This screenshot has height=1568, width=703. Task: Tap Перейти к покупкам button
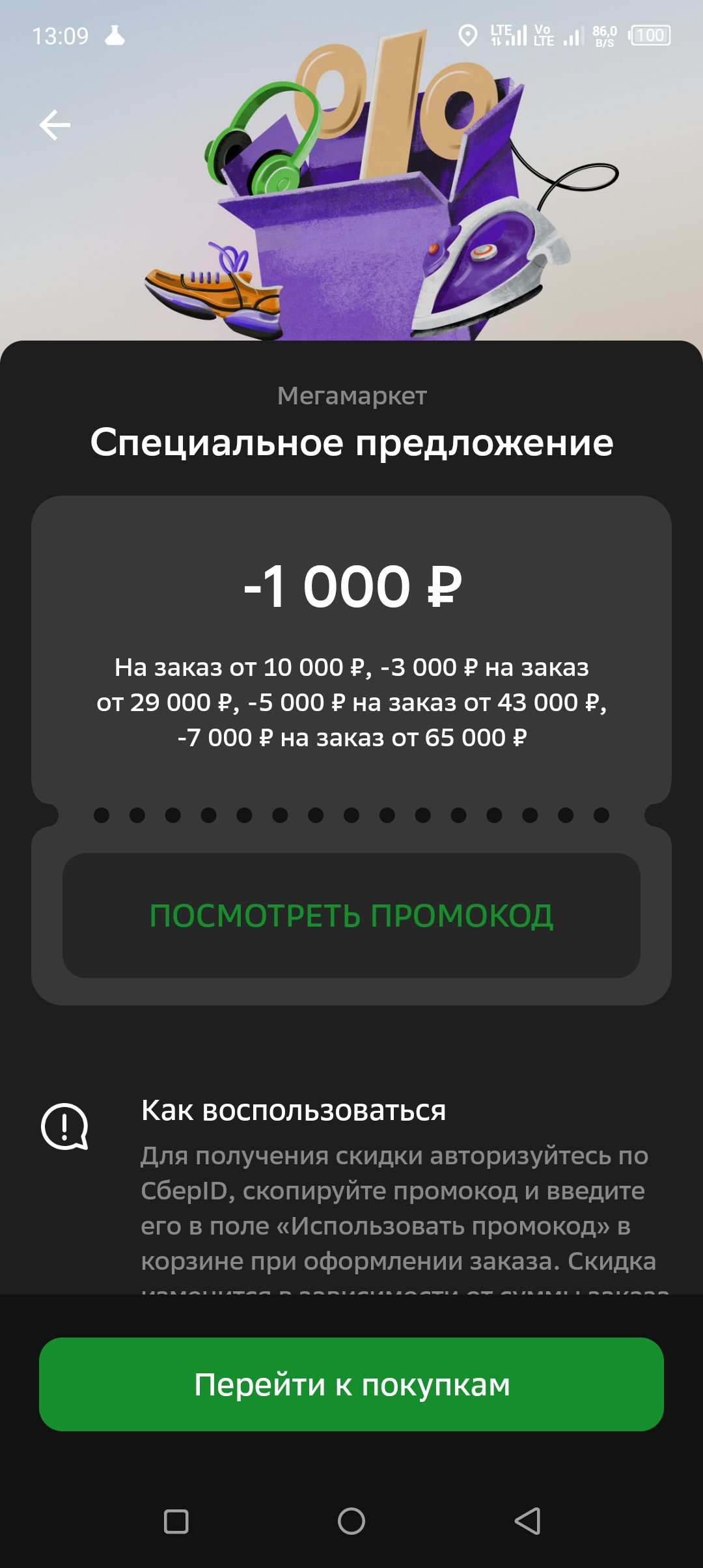pyautogui.click(x=351, y=1384)
